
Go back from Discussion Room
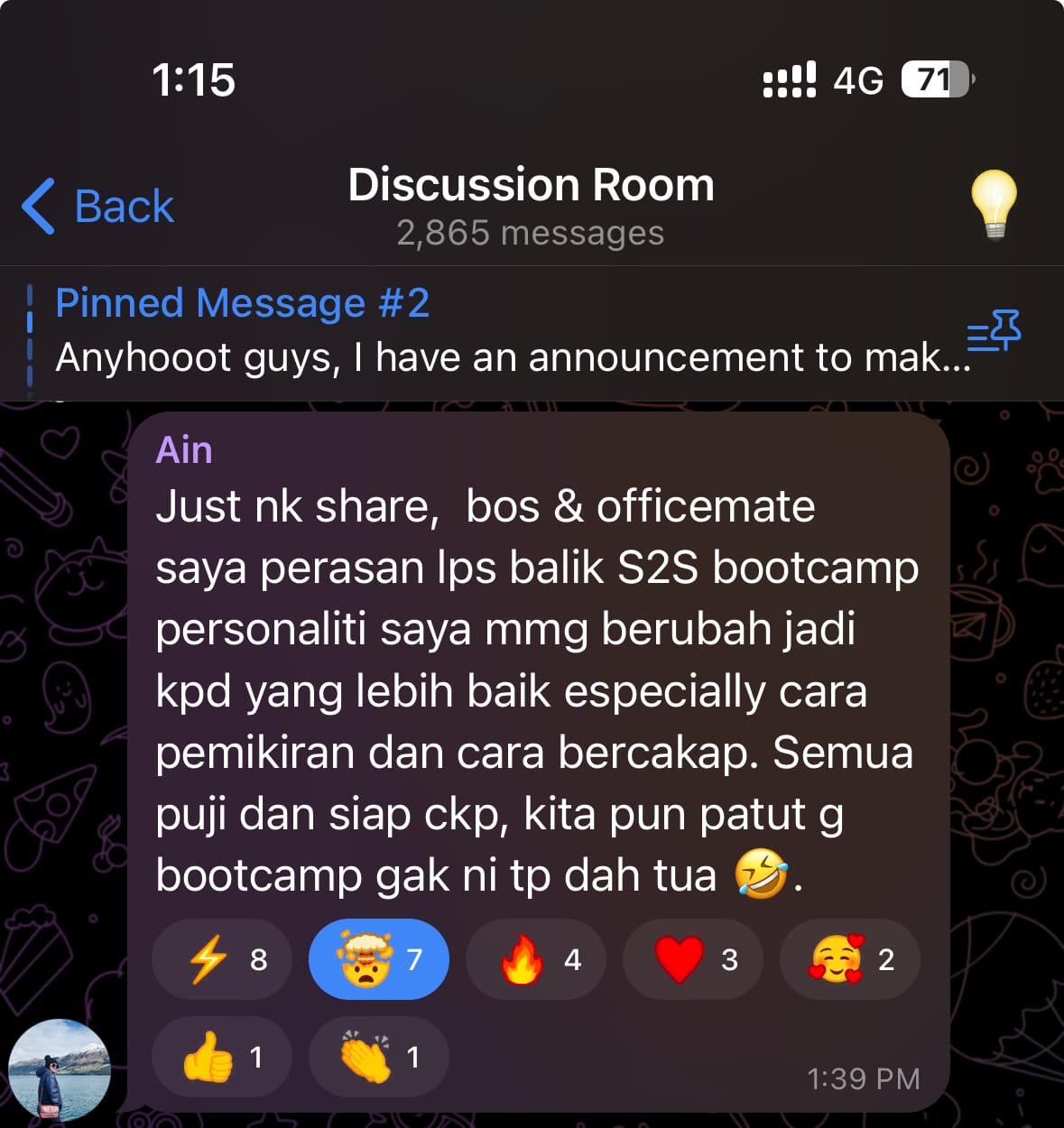pos(97,207)
